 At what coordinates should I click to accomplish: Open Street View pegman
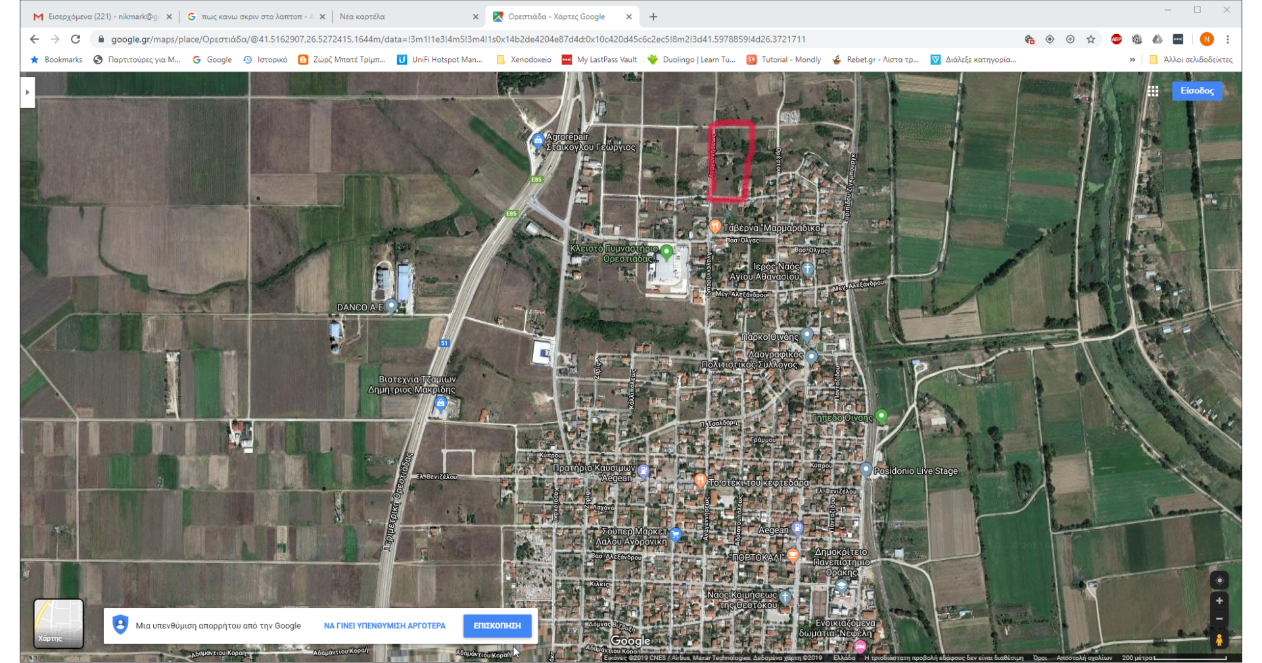1219,640
